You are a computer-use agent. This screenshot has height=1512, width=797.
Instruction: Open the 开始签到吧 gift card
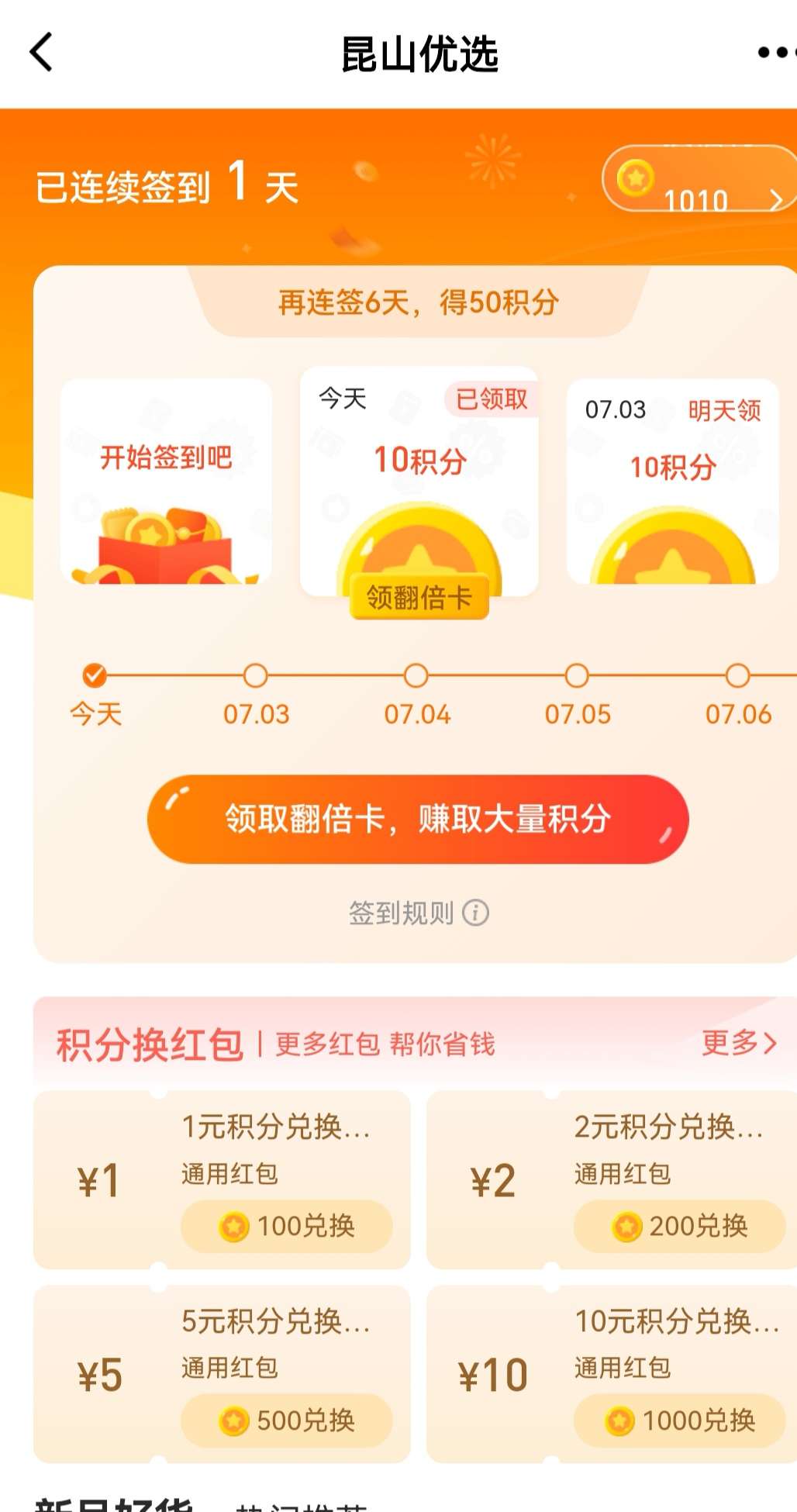click(166, 482)
